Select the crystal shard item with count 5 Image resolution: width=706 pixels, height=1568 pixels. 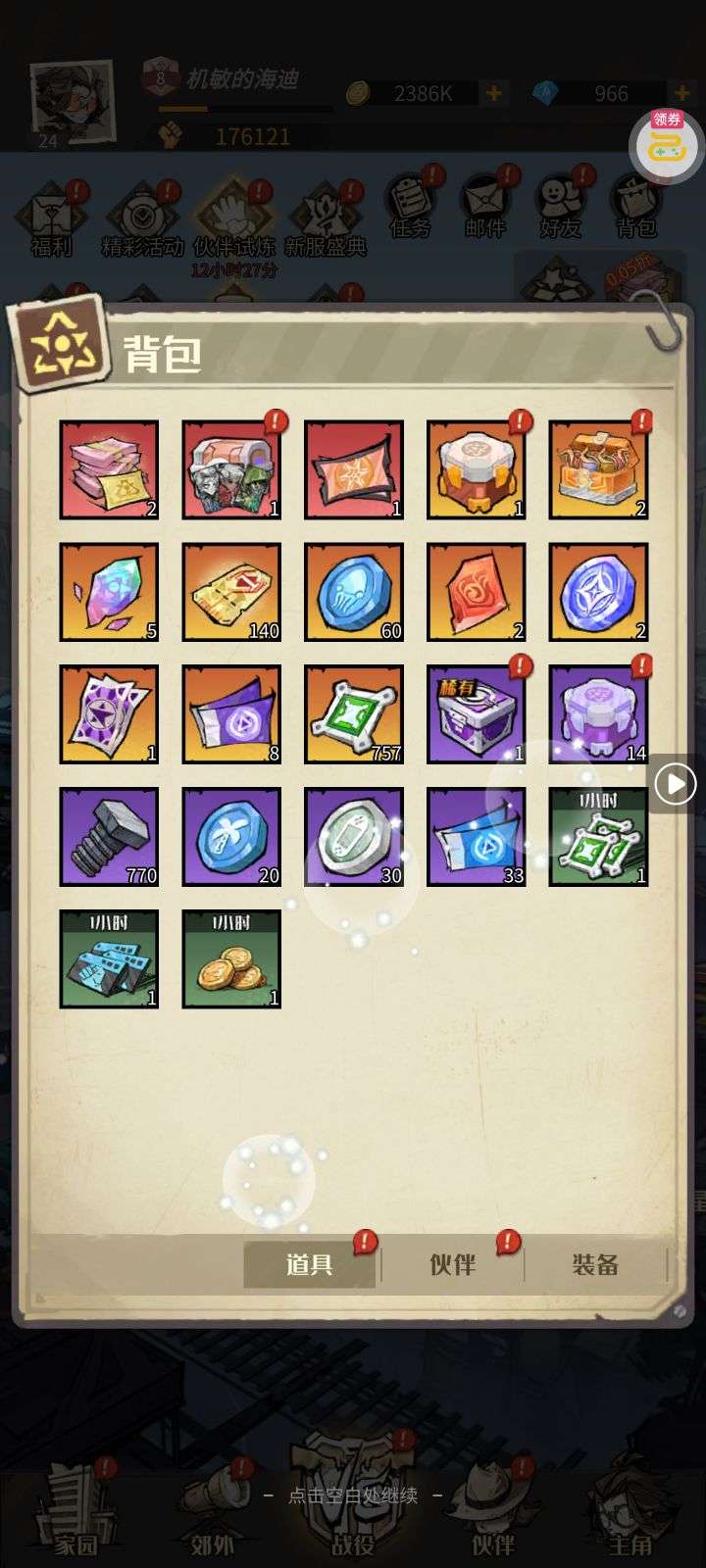coord(109,592)
